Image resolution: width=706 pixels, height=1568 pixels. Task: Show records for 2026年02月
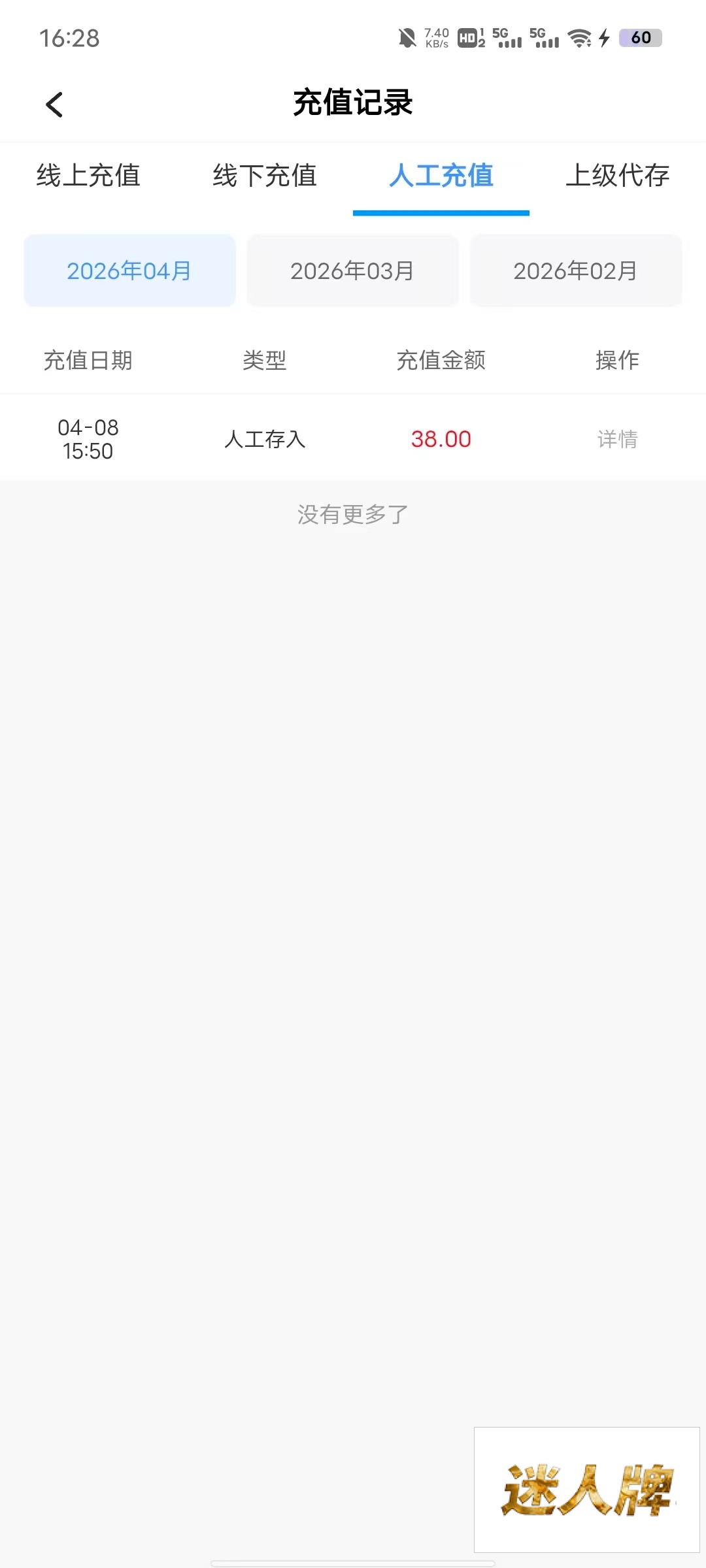(x=575, y=270)
